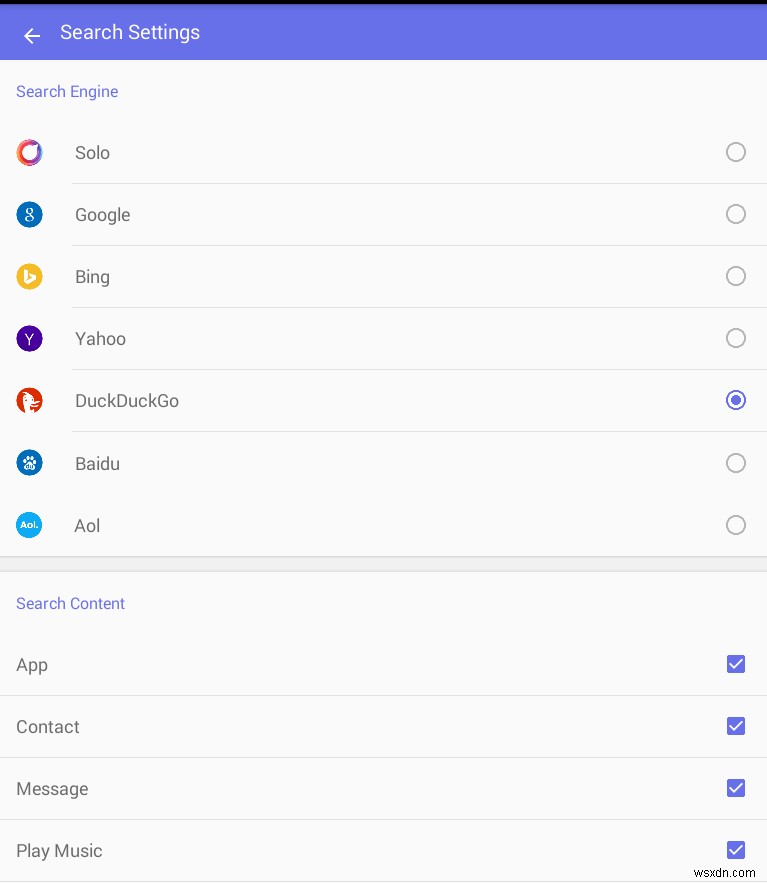The image size is (767, 883).
Task: Tap the Solo search engine icon
Action: pyautogui.click(x=29, y=152)
